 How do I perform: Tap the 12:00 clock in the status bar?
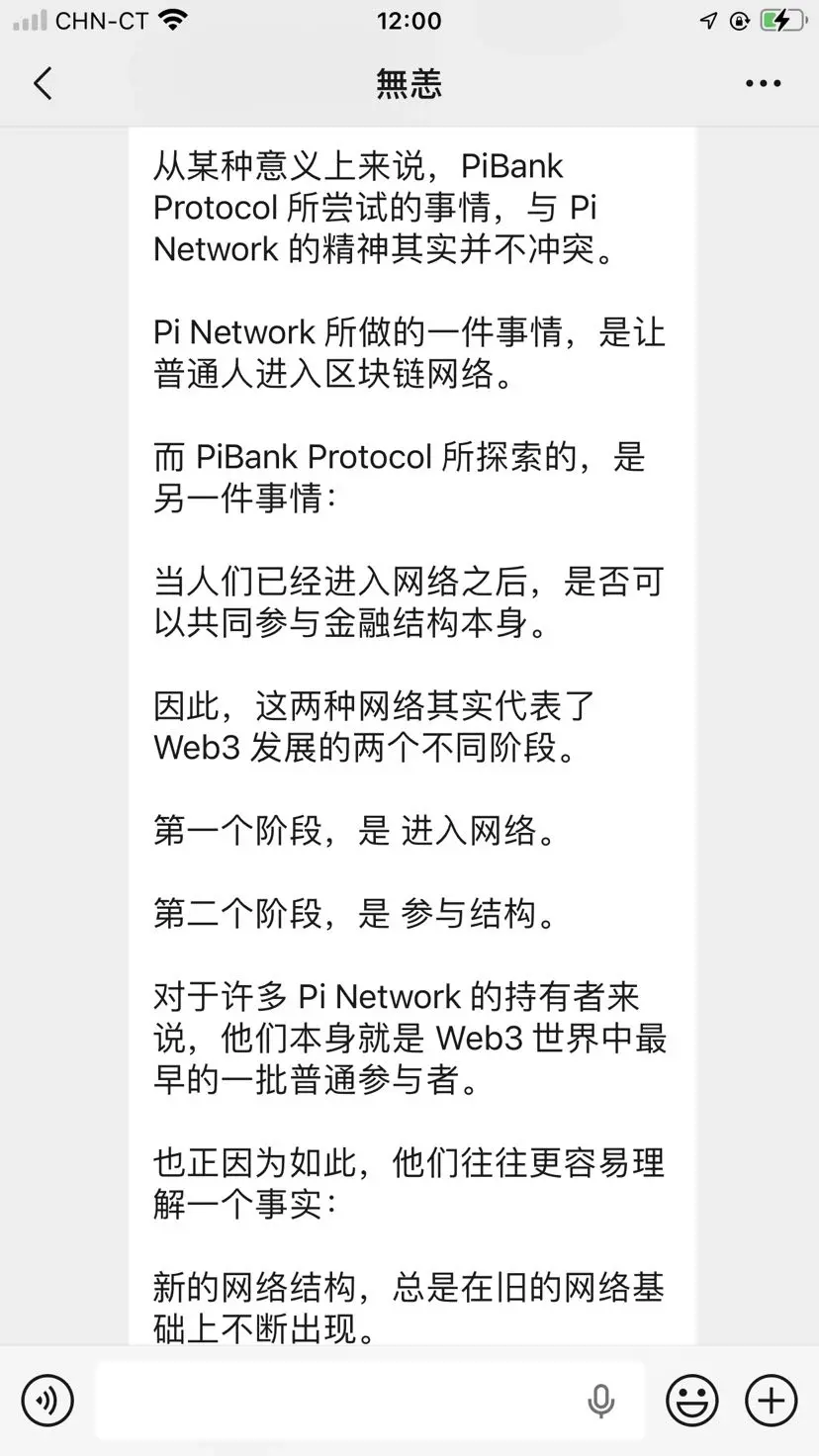tap(409, 20)
